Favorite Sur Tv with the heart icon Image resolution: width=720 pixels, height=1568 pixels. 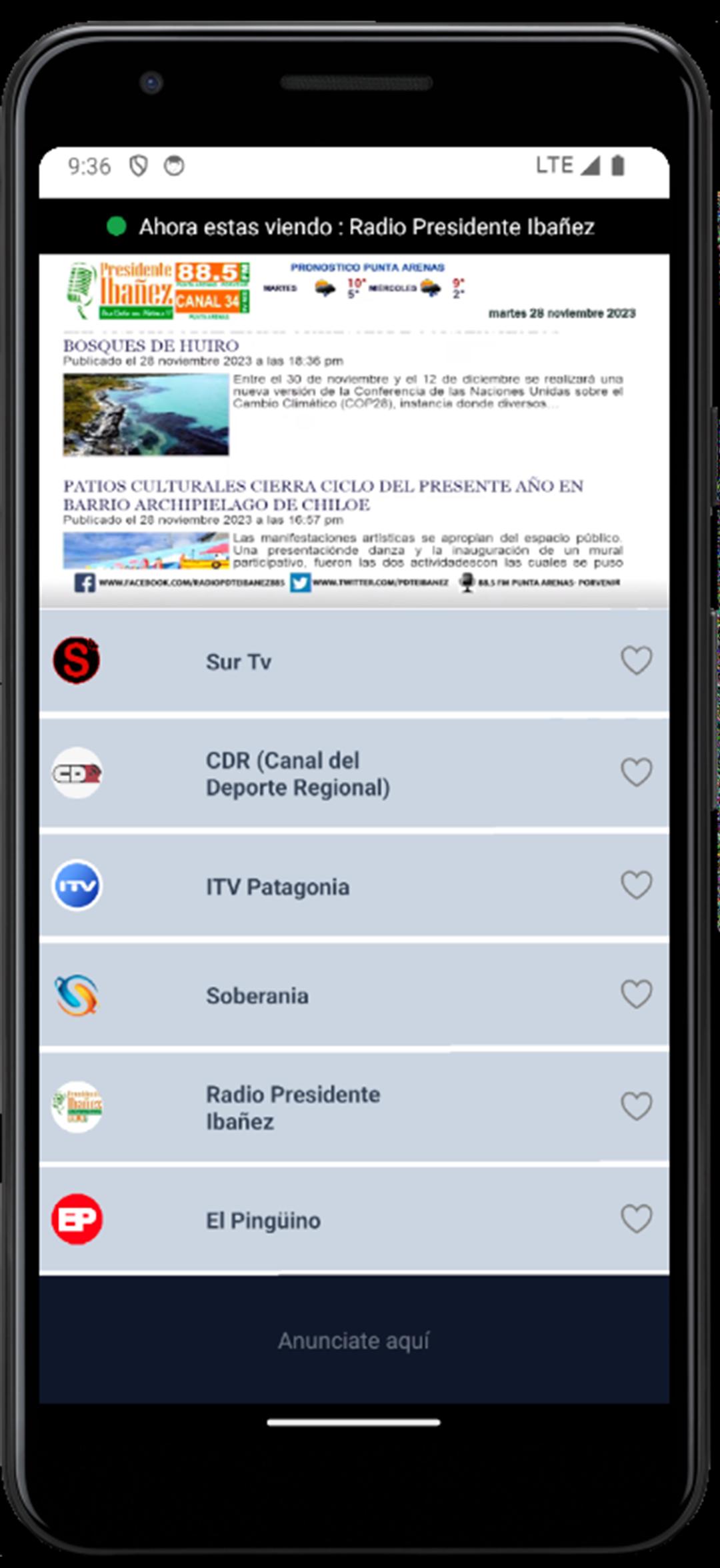pos(636,661)
